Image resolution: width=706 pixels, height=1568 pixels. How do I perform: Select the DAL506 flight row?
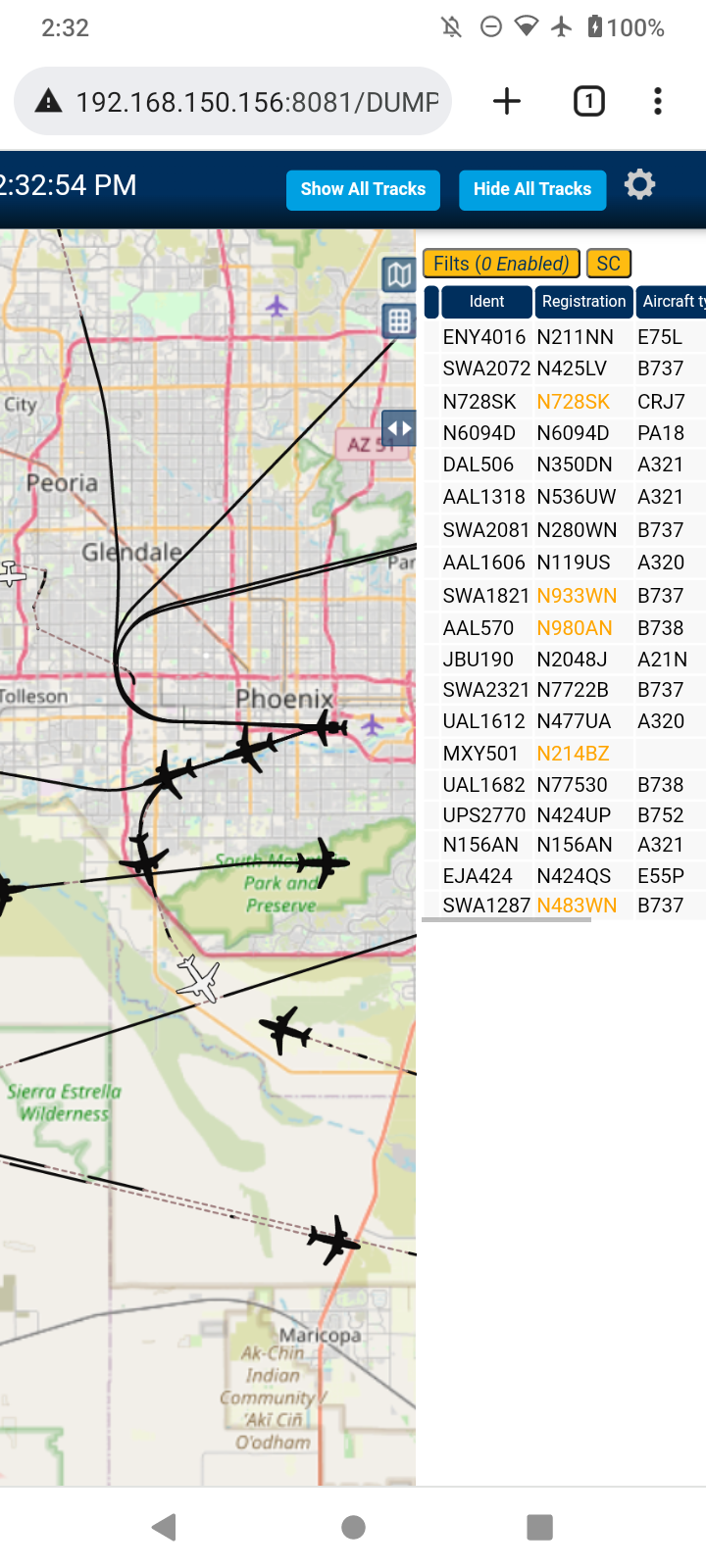[x=565, y=465]
